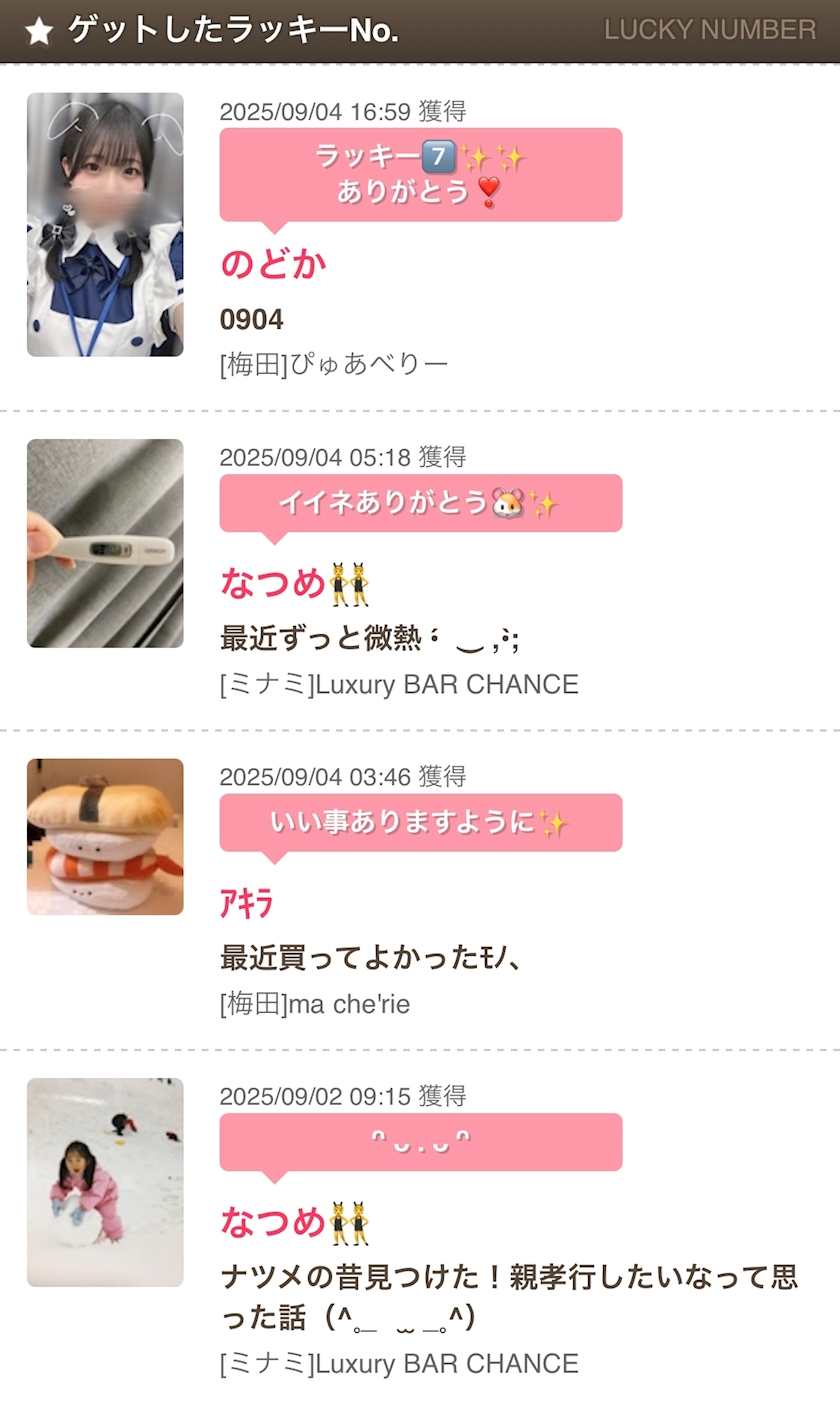
Task: Open the maid outfit photo thumbnail
Action: point(105,224)
